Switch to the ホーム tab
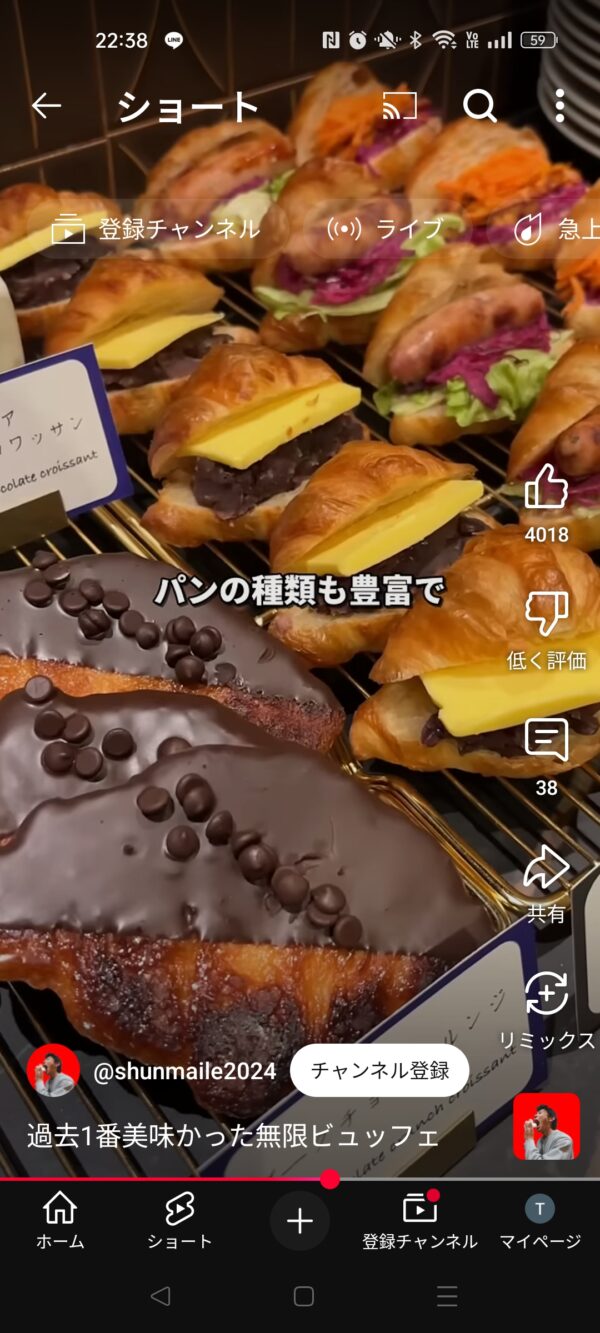The image size is (600, 1333). (x=60, y=1221)
